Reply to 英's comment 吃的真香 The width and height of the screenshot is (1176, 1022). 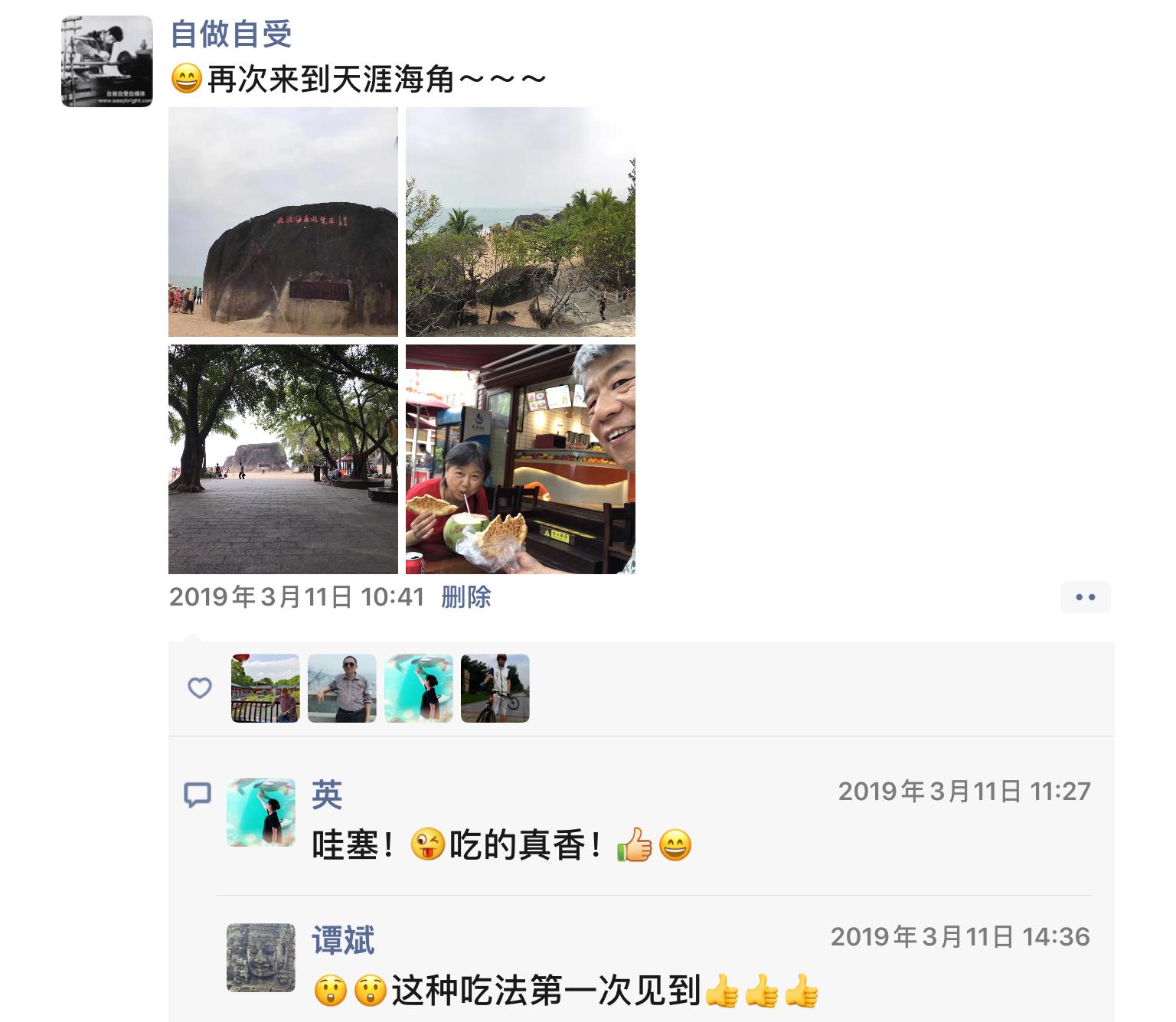[x=501, y=846]
